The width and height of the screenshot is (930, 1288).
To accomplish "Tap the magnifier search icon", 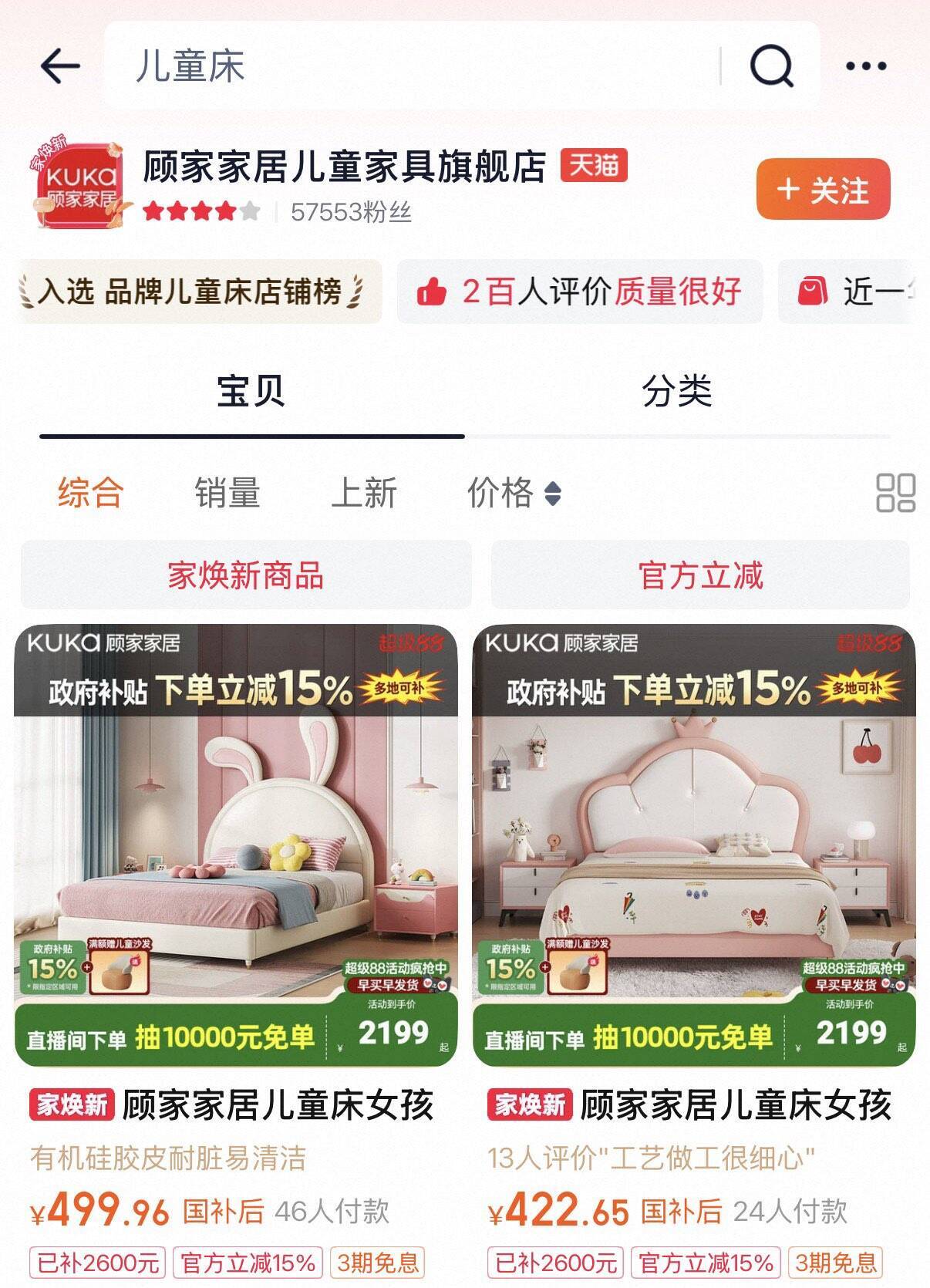I will pyautogui.click(x=771, y=66).
